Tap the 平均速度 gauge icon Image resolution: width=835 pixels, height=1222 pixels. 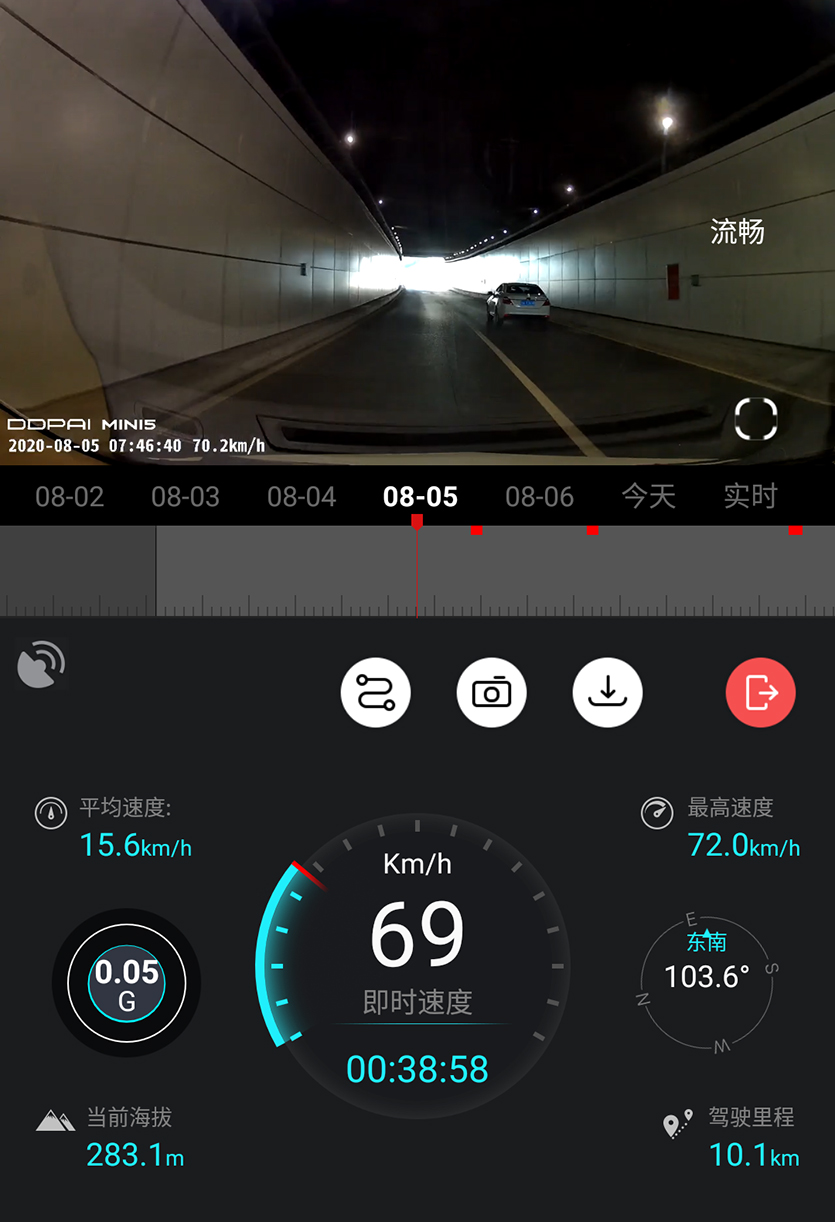click(x=49, y=812)
